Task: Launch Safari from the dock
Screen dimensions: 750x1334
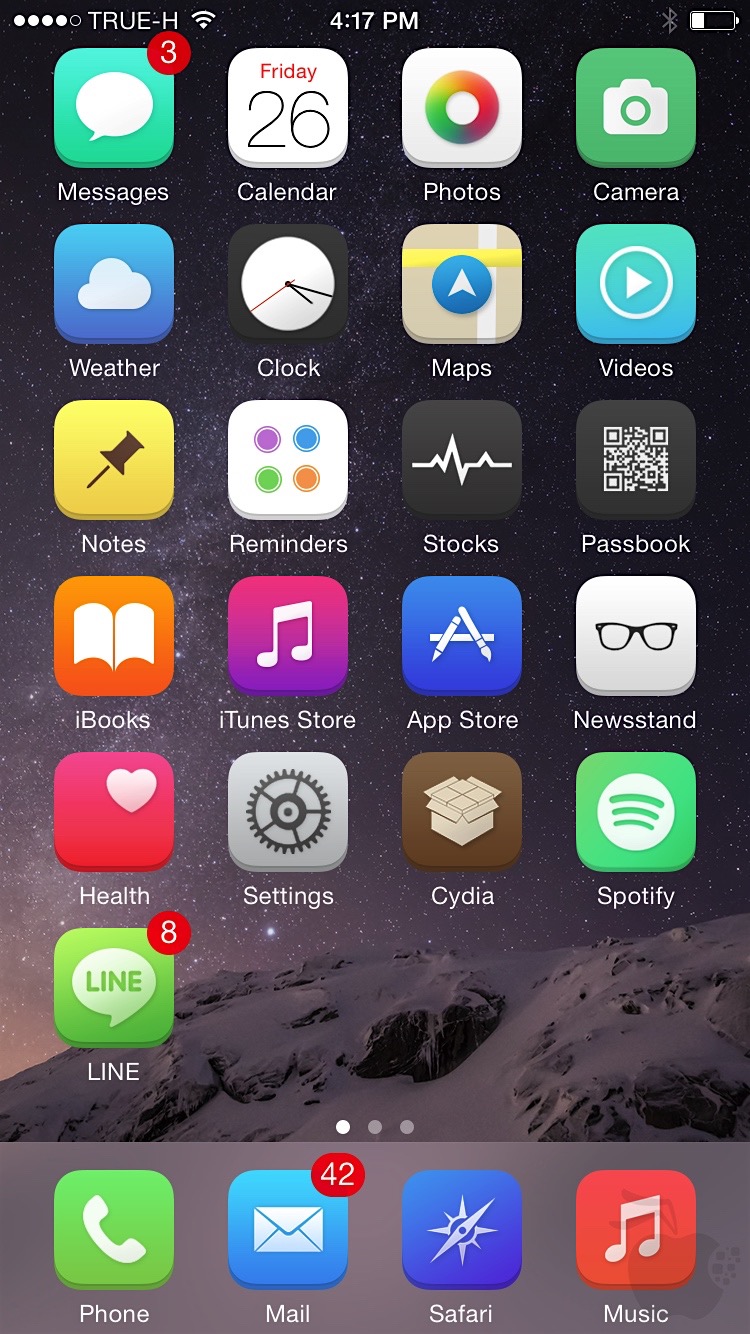Action: pos(462,1230)
